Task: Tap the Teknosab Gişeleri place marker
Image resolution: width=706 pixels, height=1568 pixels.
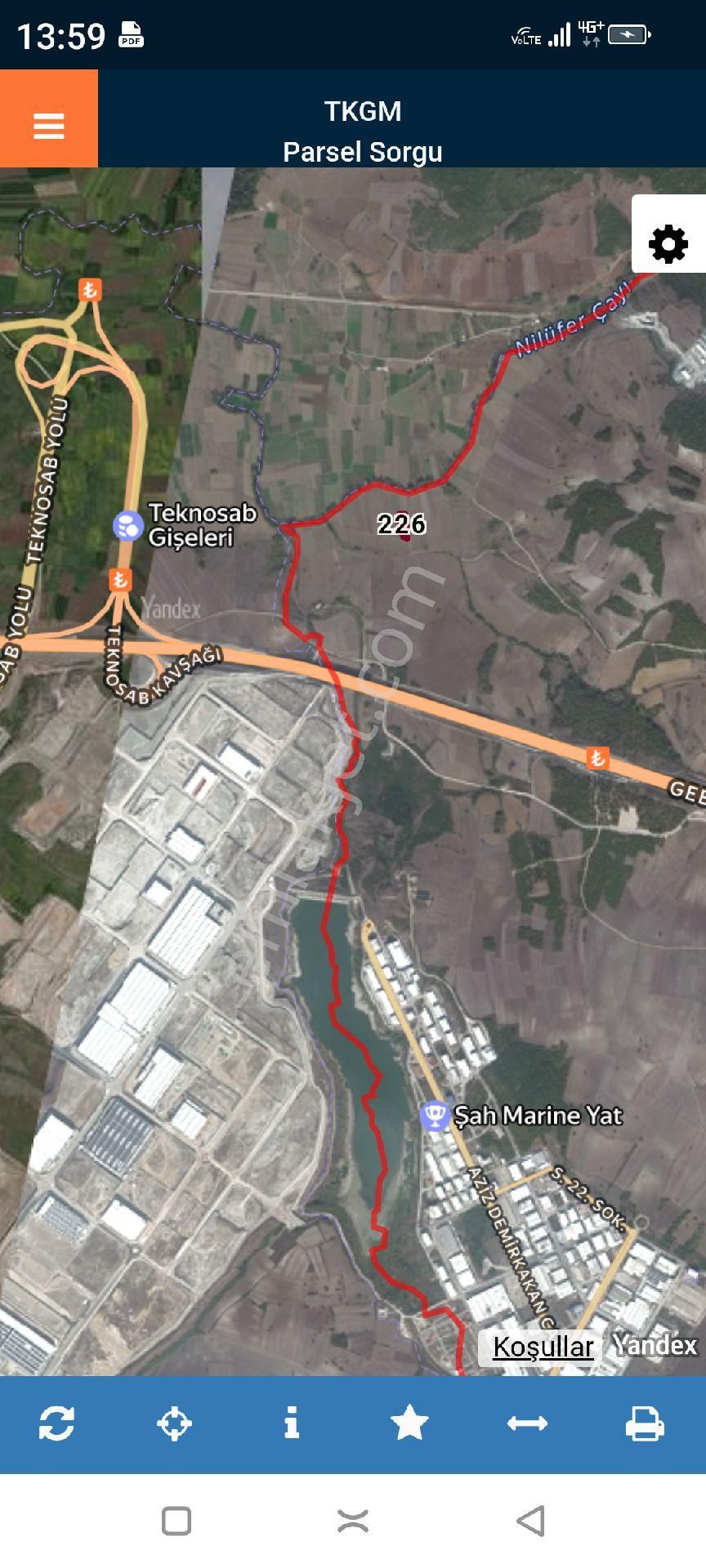Action: coord(127,525)
